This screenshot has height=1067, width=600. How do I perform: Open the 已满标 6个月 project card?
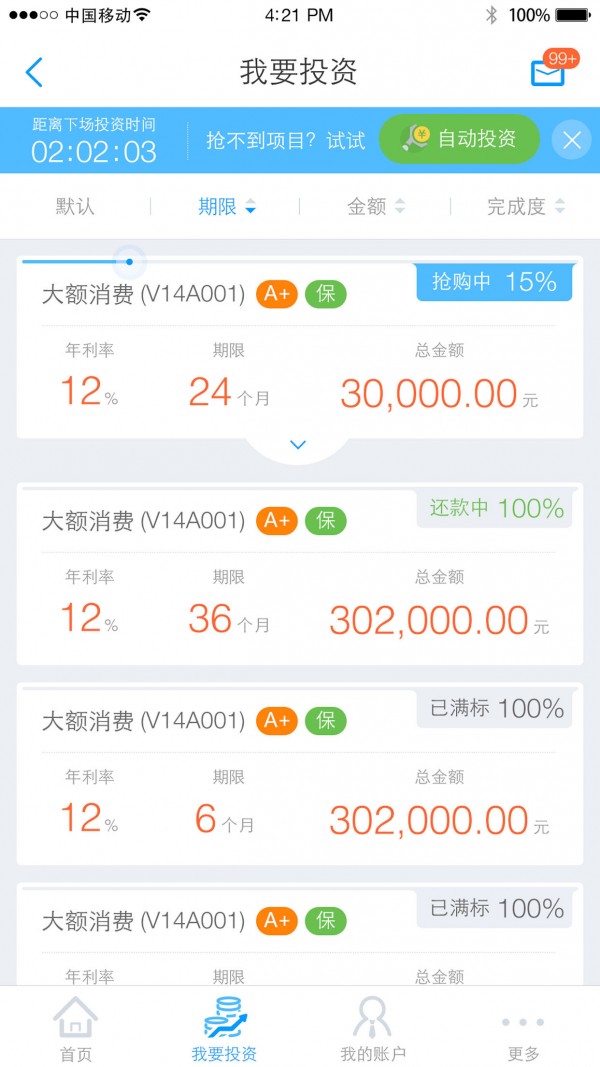pyautogui.click(x=300, y=774)
